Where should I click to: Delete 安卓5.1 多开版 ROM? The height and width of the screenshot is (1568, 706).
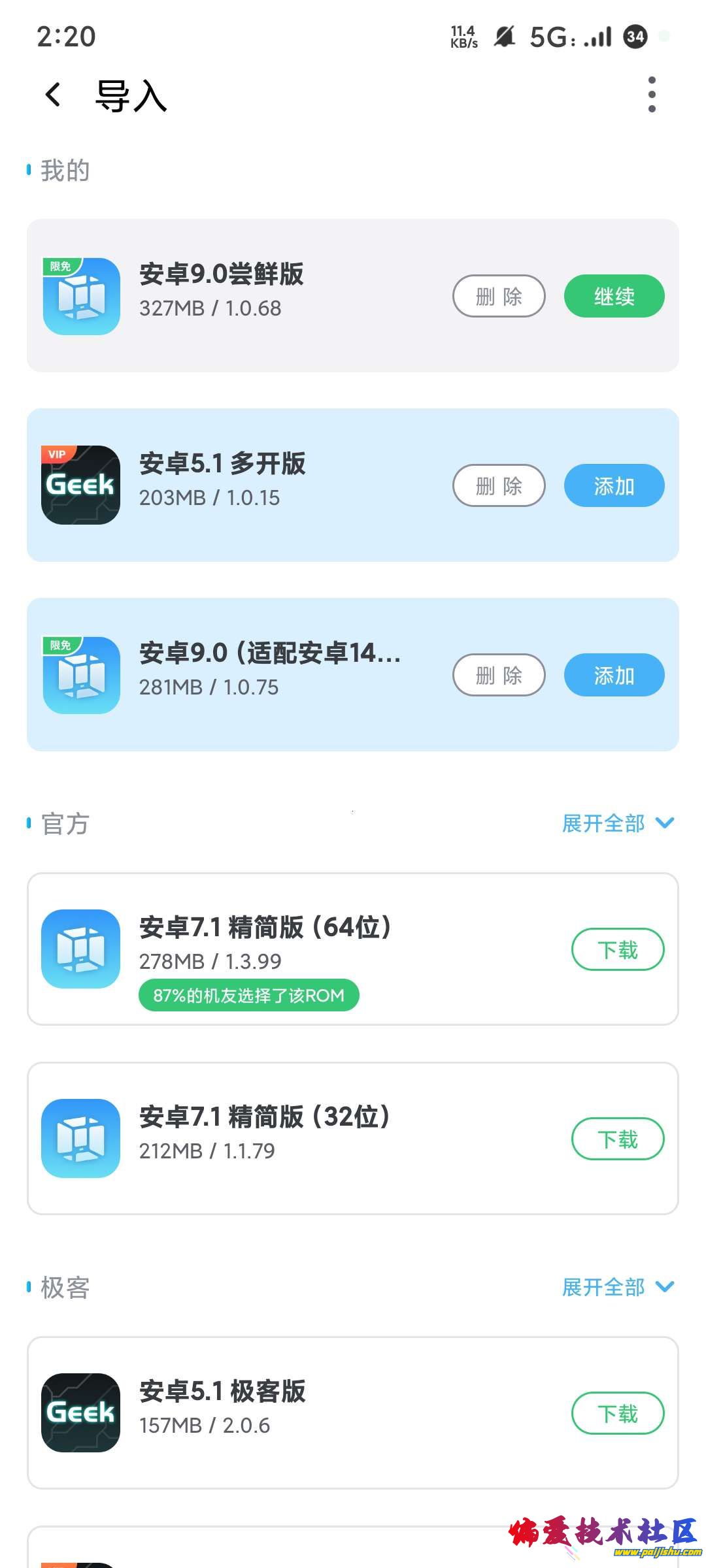point(499,485)
